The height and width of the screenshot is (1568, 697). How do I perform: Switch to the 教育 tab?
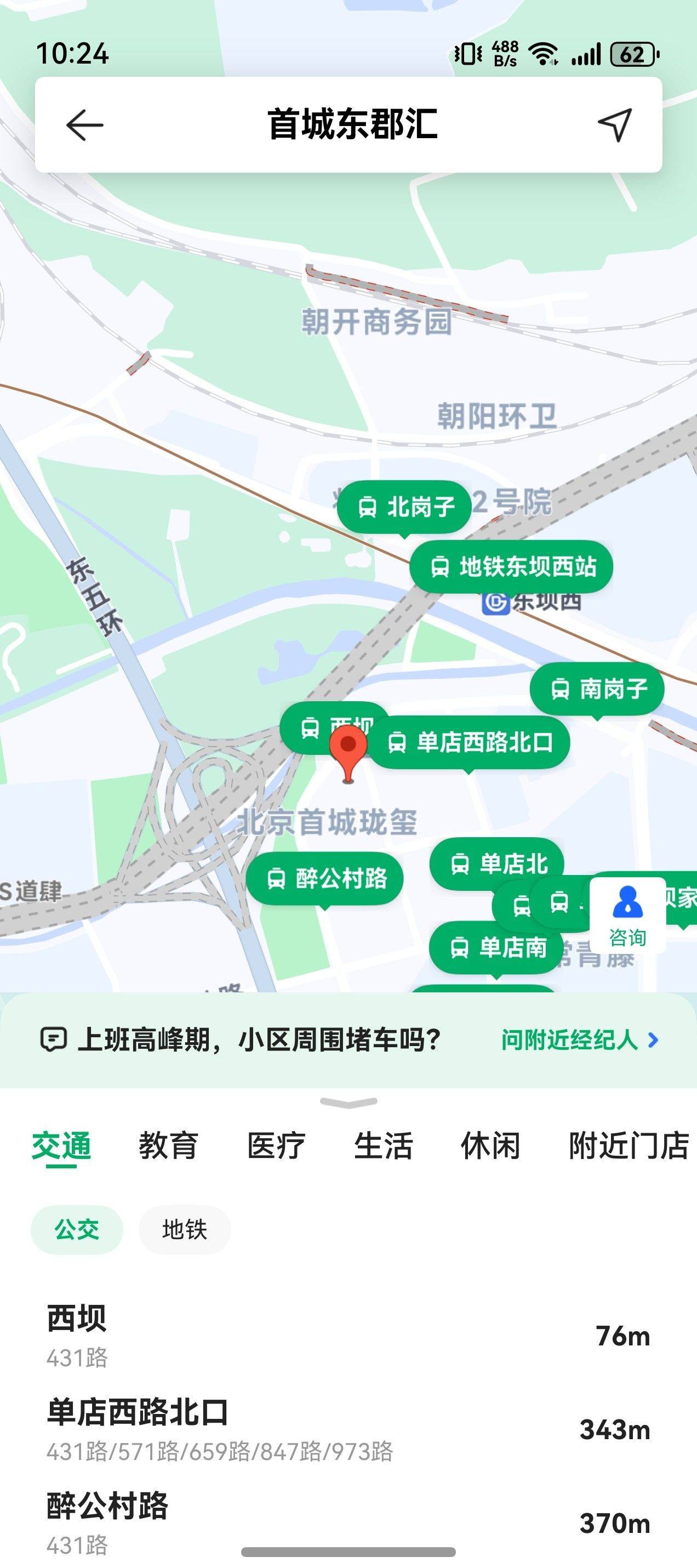[x=168, y=1145]
